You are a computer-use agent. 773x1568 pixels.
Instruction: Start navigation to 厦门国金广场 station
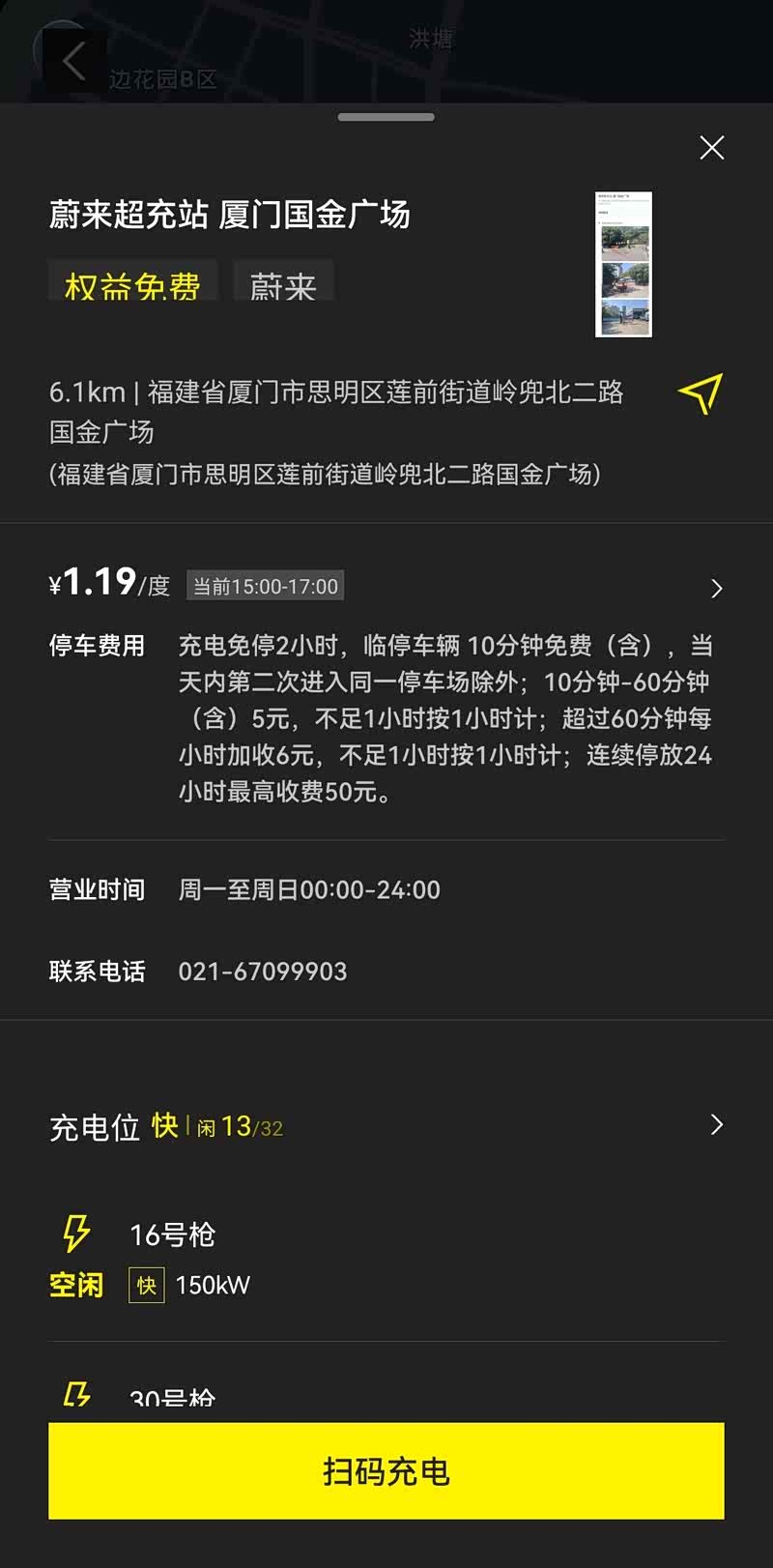(701, 392)
